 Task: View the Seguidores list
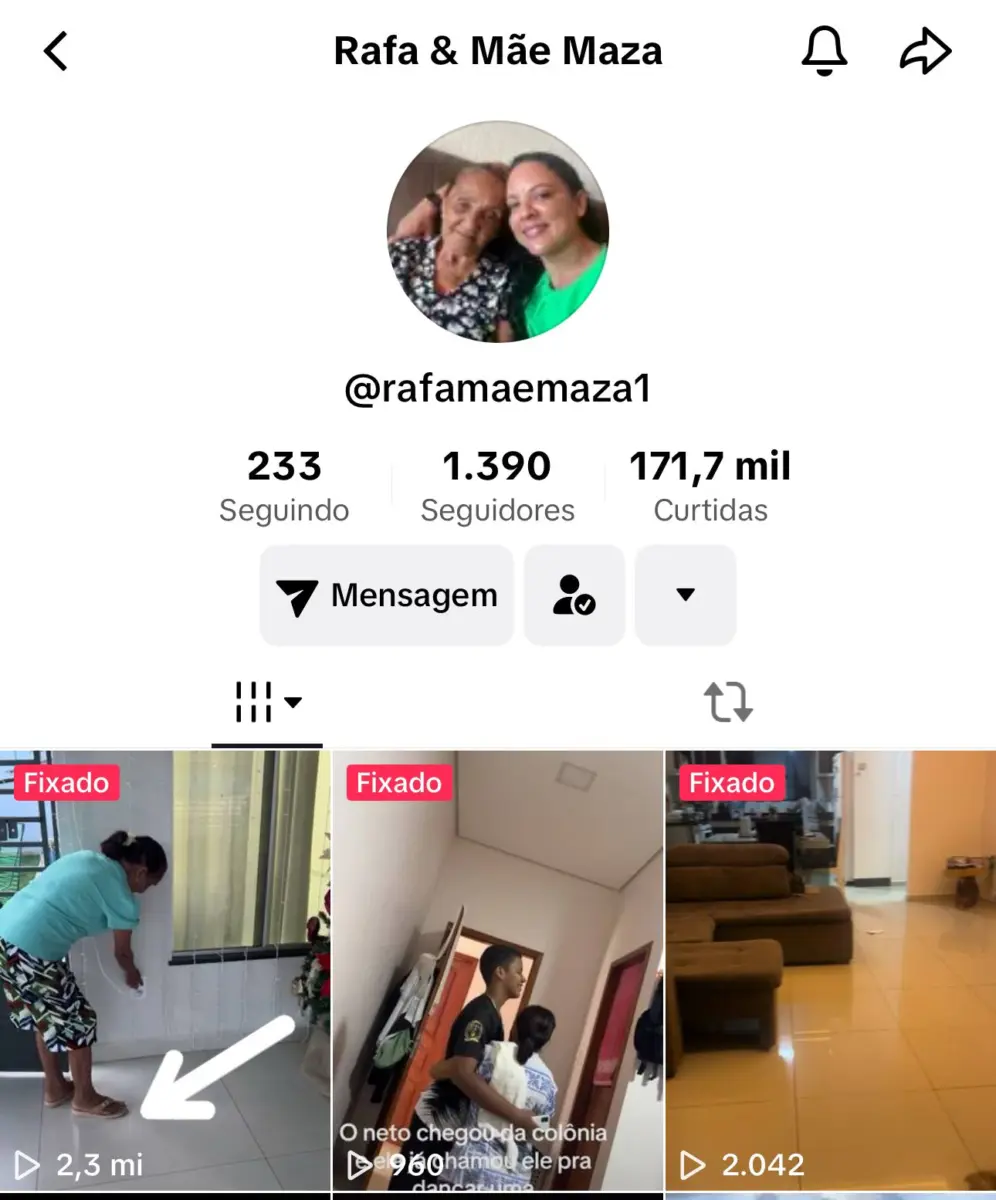click(x=497, y=486)
